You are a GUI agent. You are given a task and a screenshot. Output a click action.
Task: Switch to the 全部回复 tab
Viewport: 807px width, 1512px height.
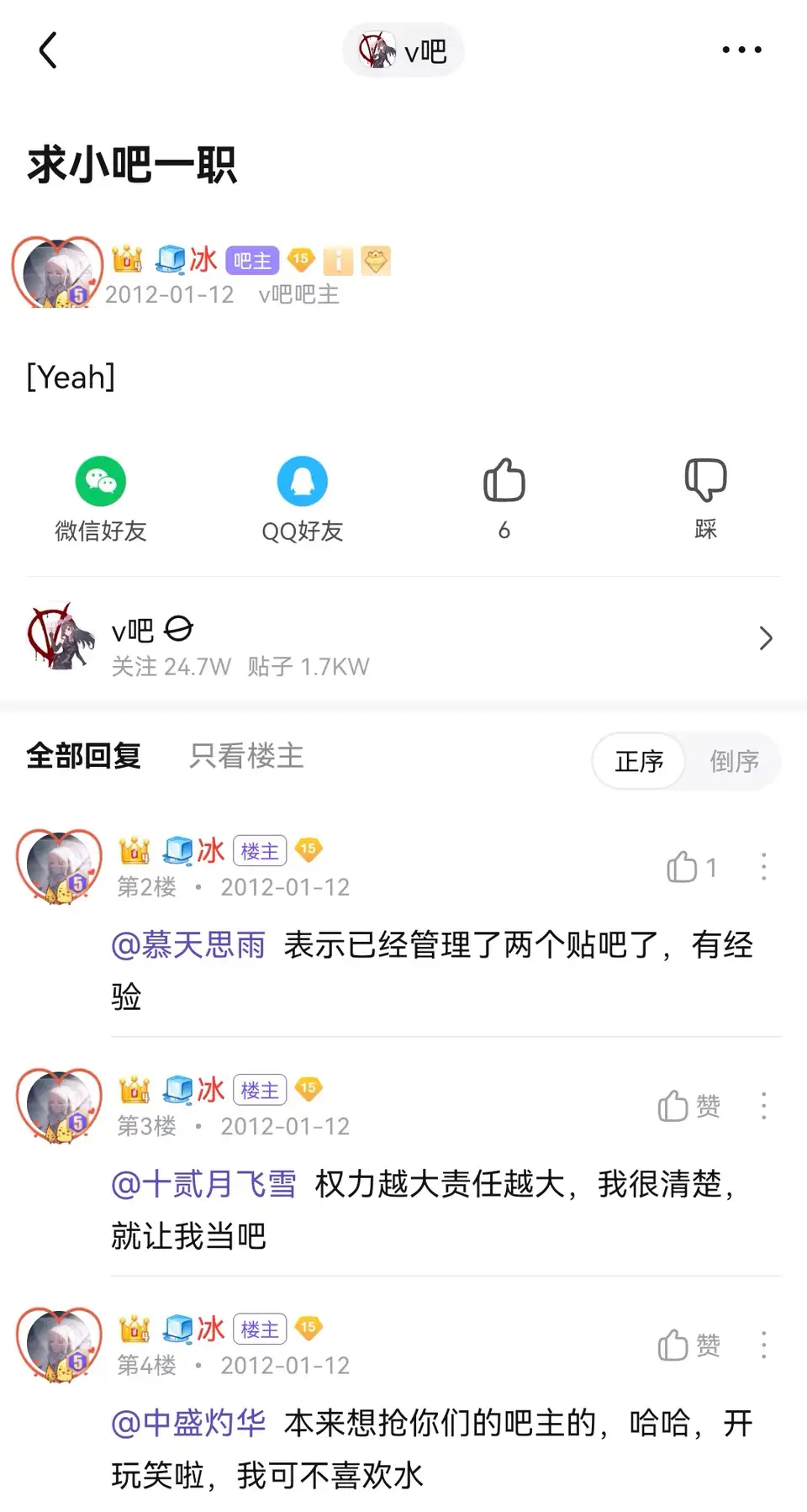coord(83,756)
